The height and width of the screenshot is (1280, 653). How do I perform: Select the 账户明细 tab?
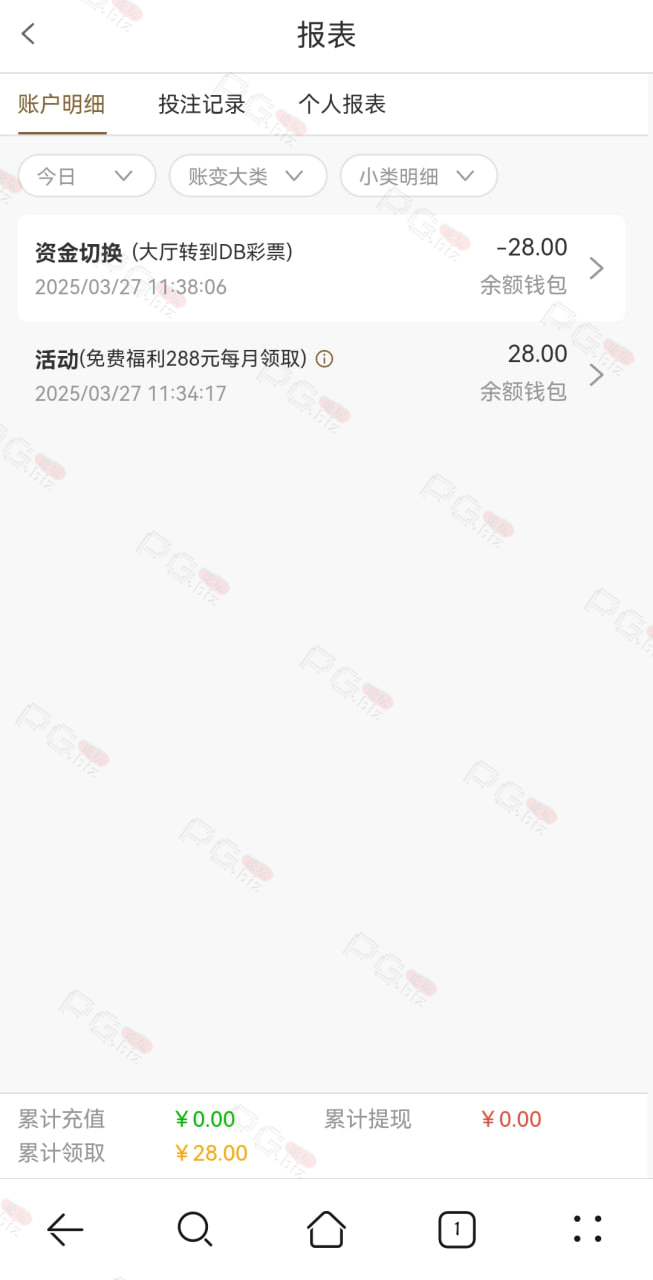point(62,104)
